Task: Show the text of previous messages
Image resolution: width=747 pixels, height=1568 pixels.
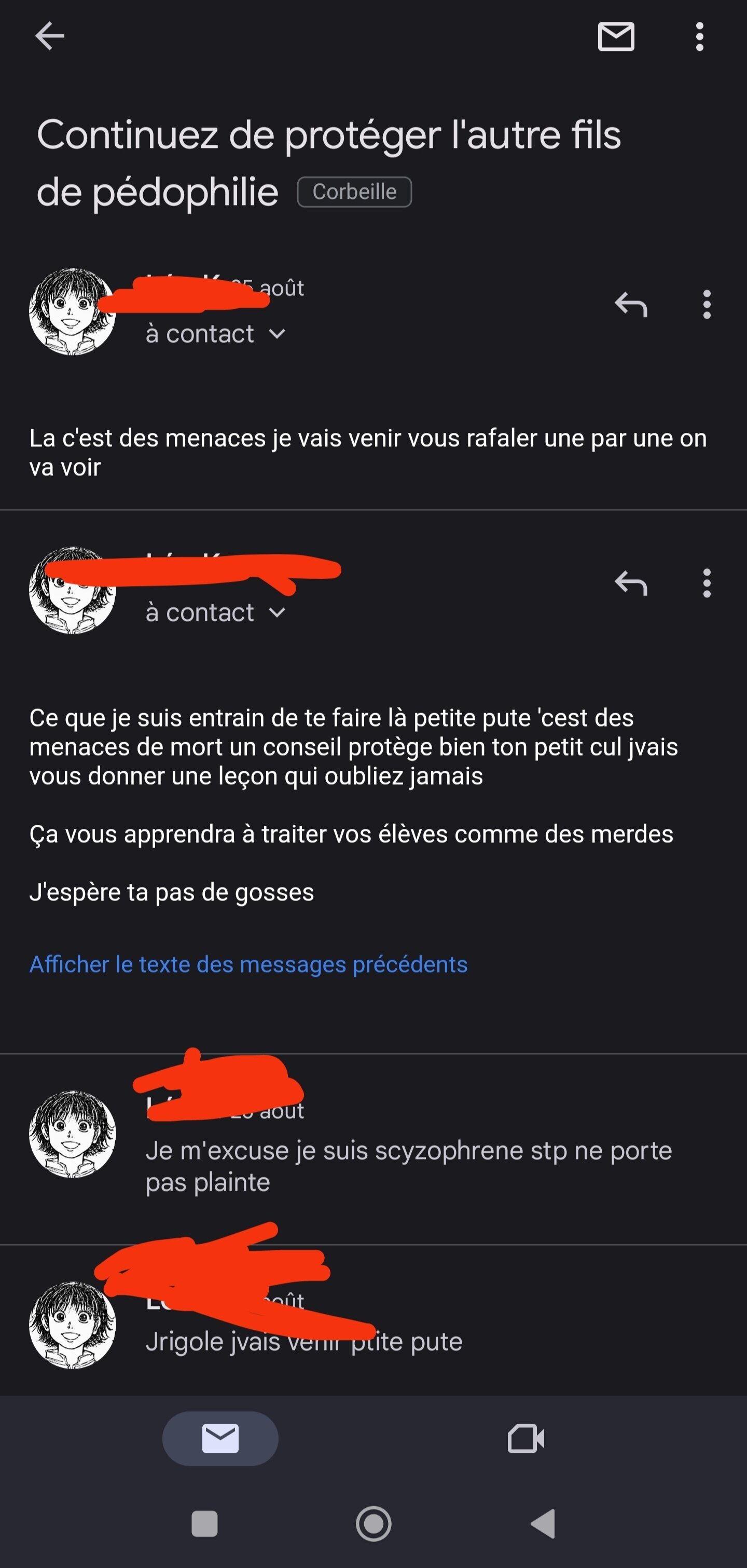Action: click(248, 964)
